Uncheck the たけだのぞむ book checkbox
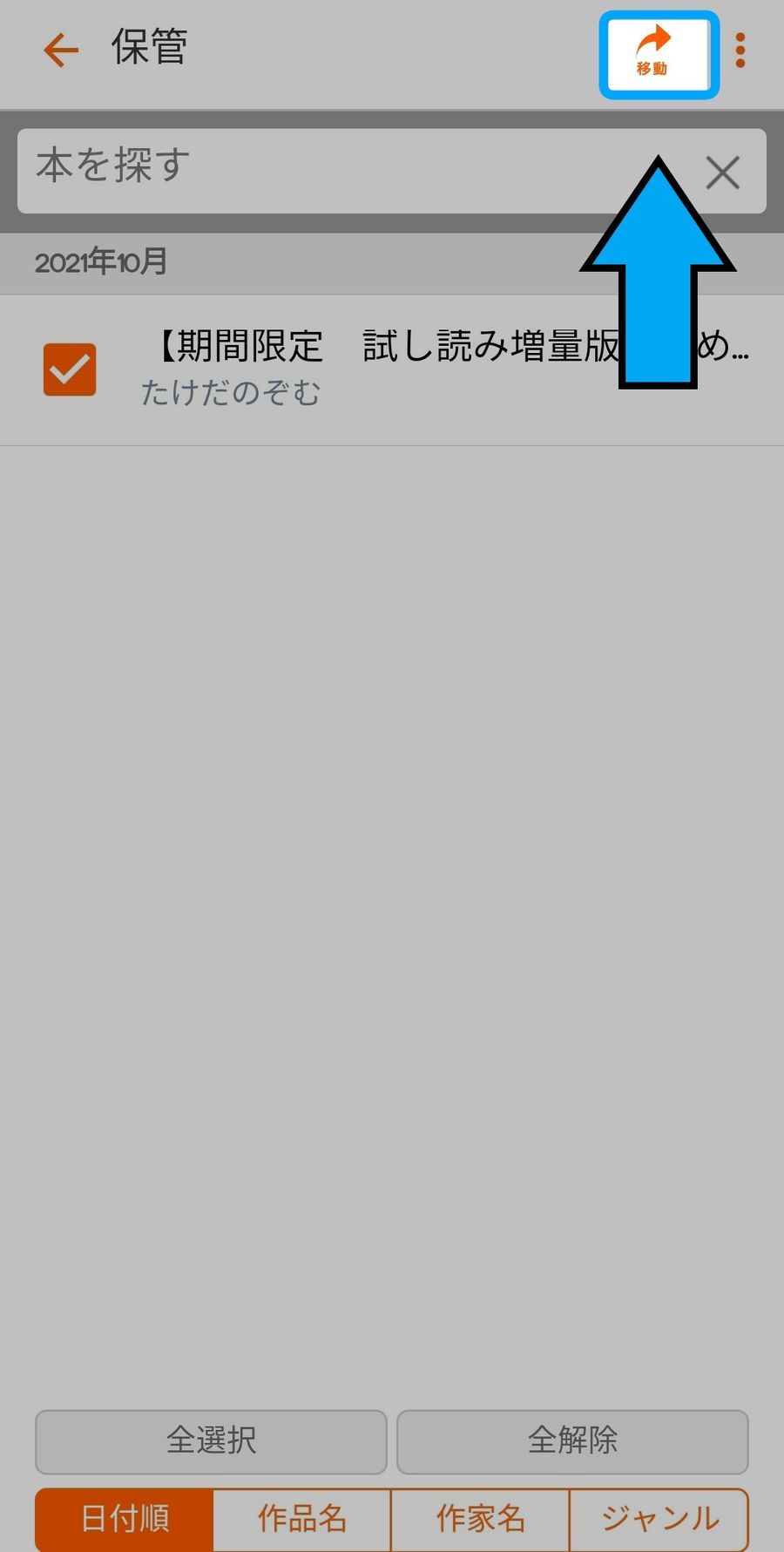Image resolution: width=784 pixels, height=1552 pixels. [x=70, y=369]
